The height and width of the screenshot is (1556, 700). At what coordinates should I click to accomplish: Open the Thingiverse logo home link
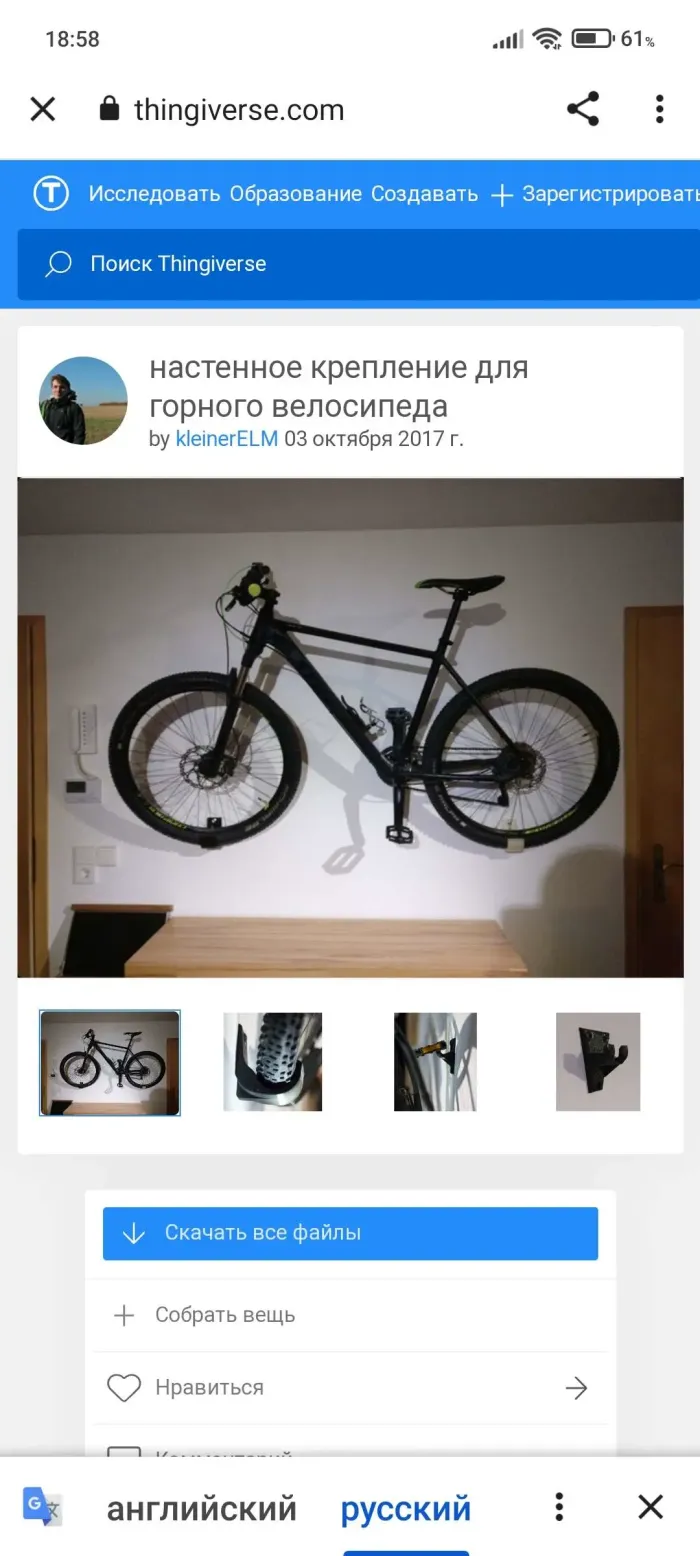pyautogui.click(x=51, y=194)
